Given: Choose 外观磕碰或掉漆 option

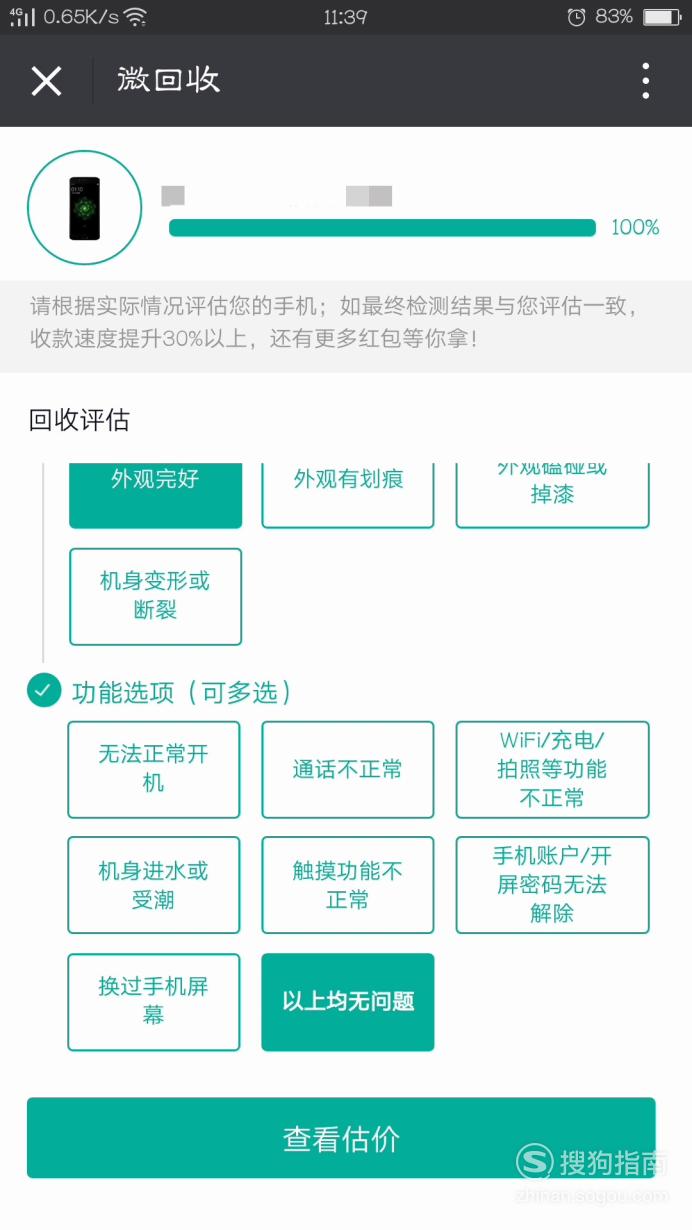Looking at the screenshot, I should click(x=552, y=495).
